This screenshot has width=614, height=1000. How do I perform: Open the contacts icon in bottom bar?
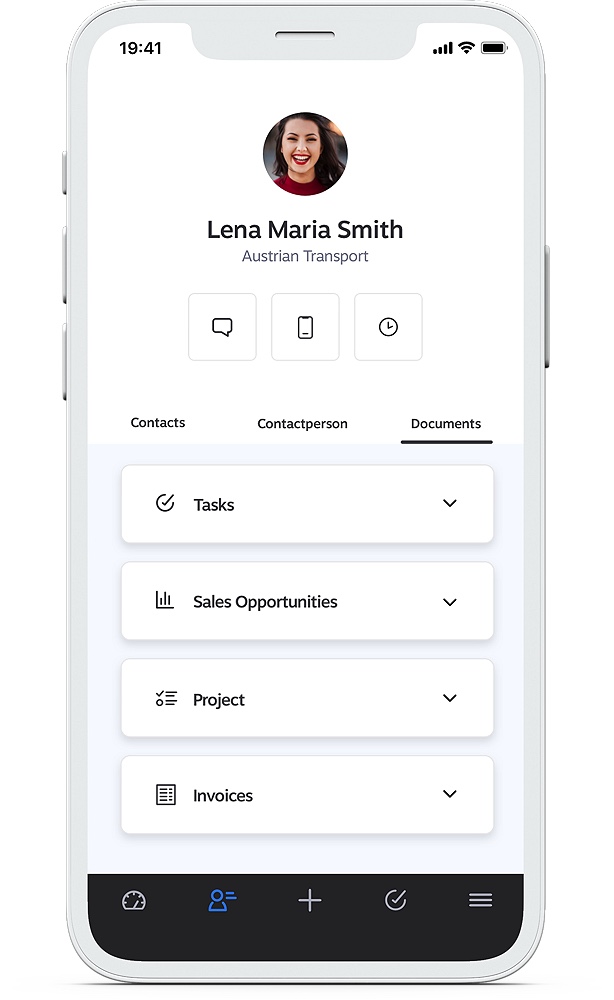(x=222, y=901)
